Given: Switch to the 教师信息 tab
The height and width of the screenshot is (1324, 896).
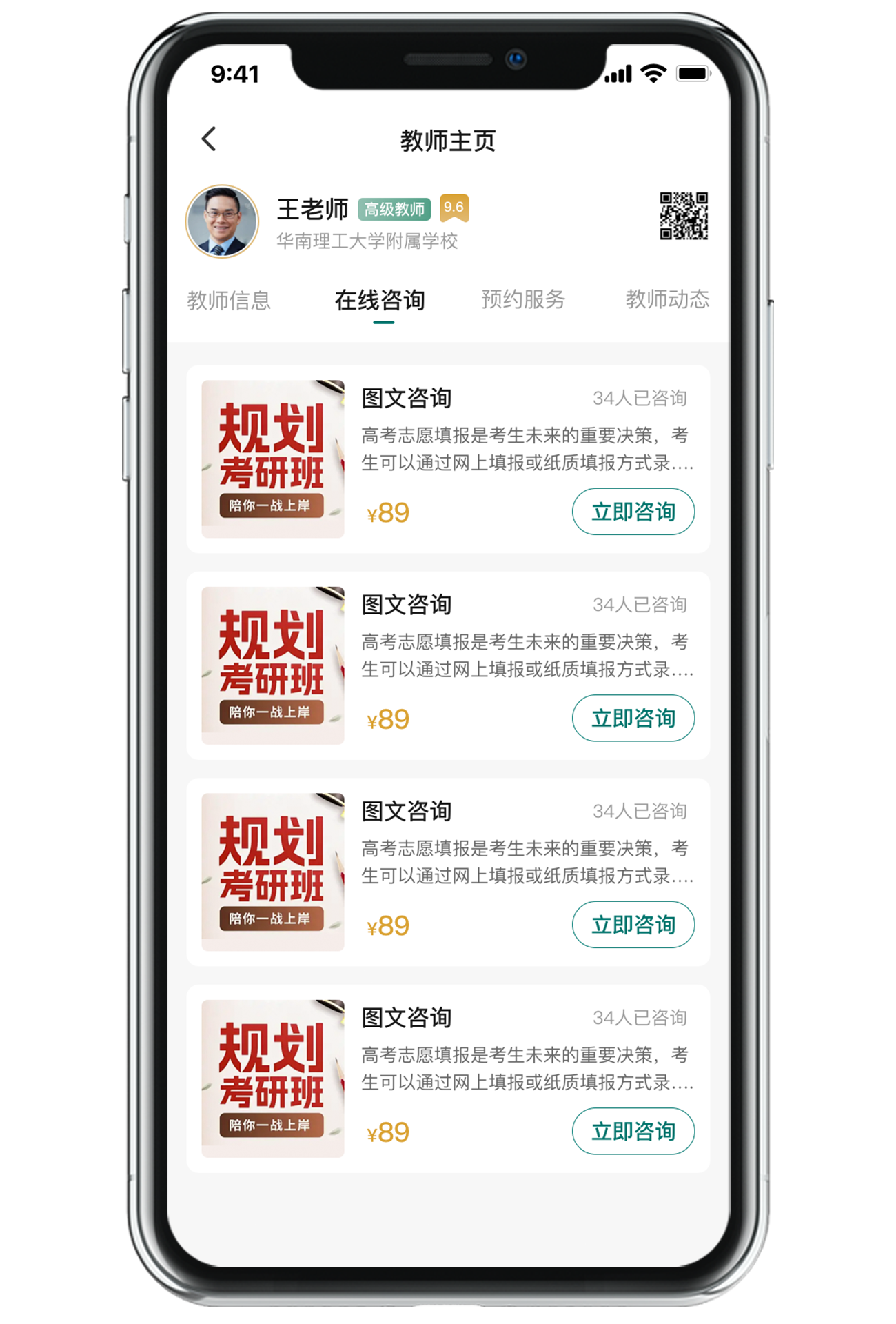Looking at the screenshot, I should 229,300.
